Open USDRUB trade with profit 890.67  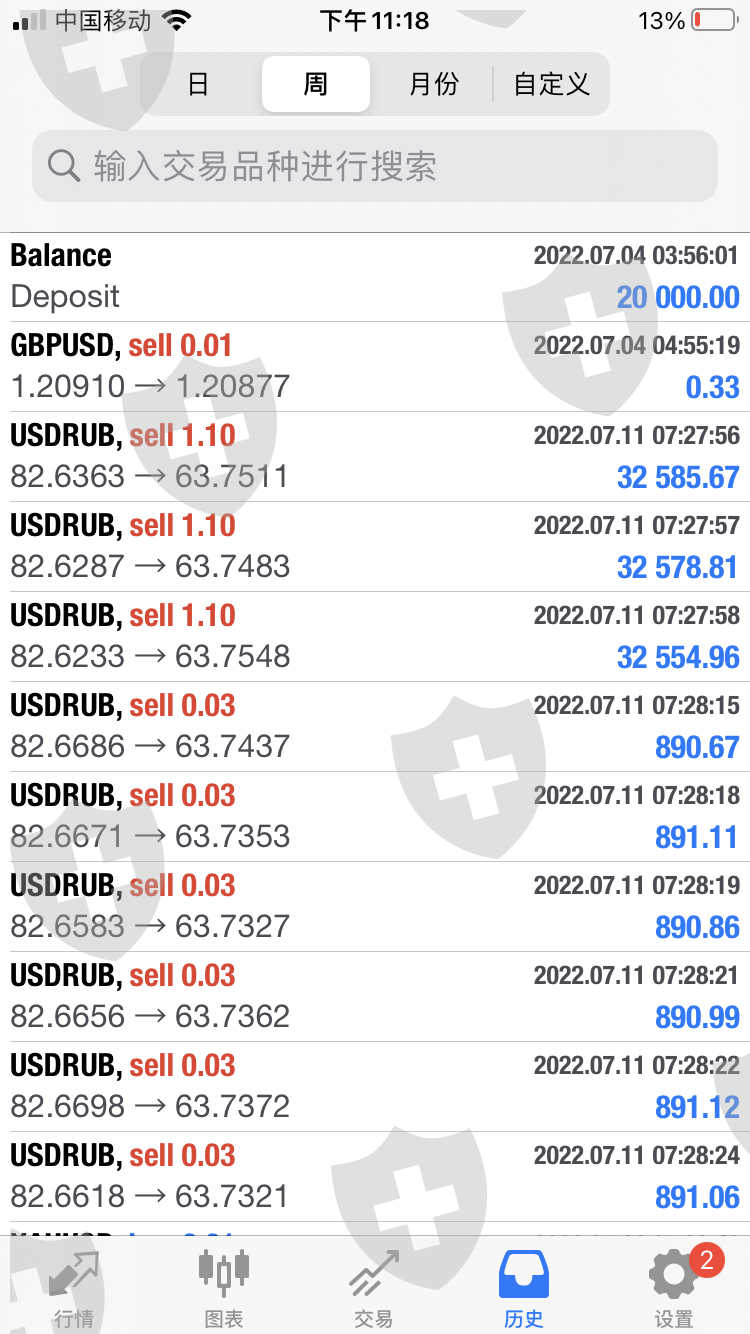375,727
